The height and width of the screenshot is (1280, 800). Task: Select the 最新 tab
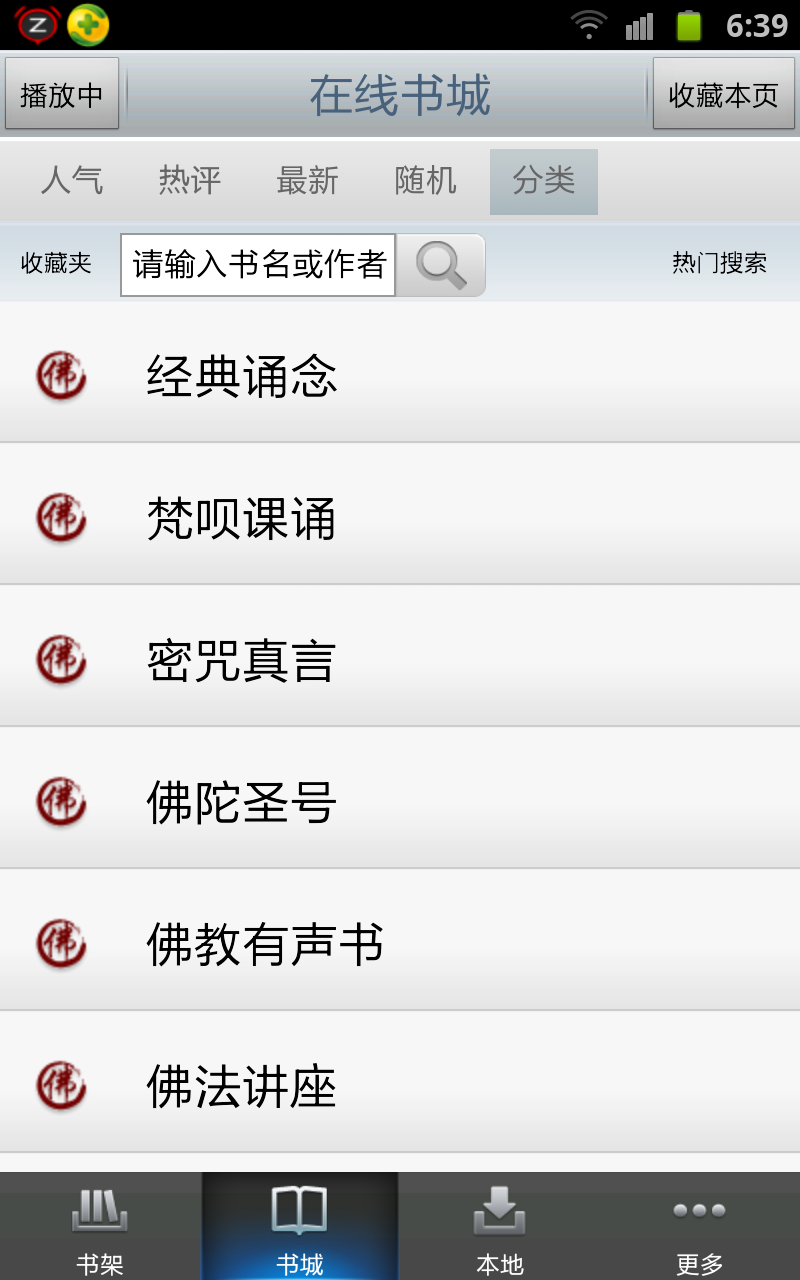pyautogui.click(x=308, y=181)
